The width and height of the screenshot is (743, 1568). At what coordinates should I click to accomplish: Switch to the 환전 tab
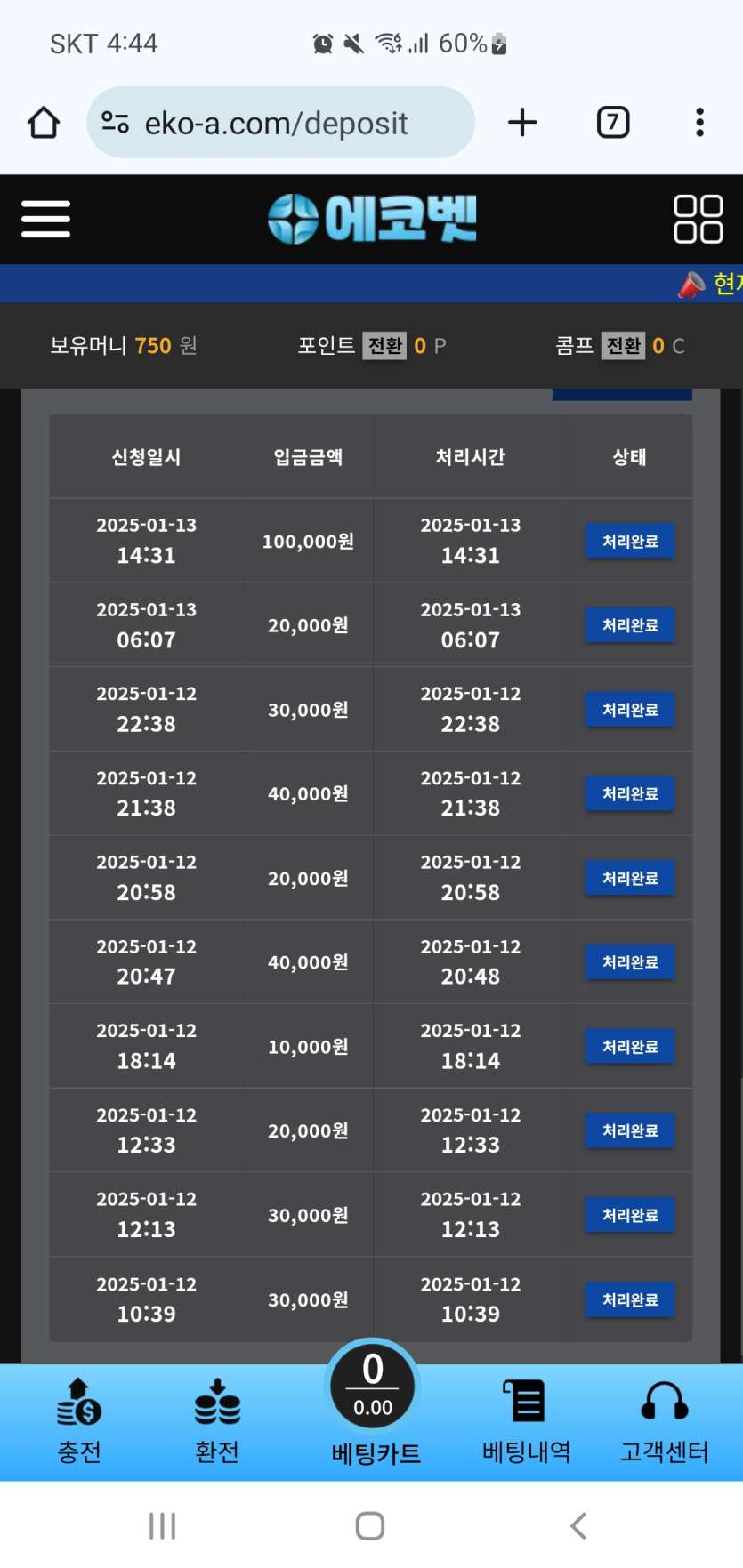pos(217,1421)
